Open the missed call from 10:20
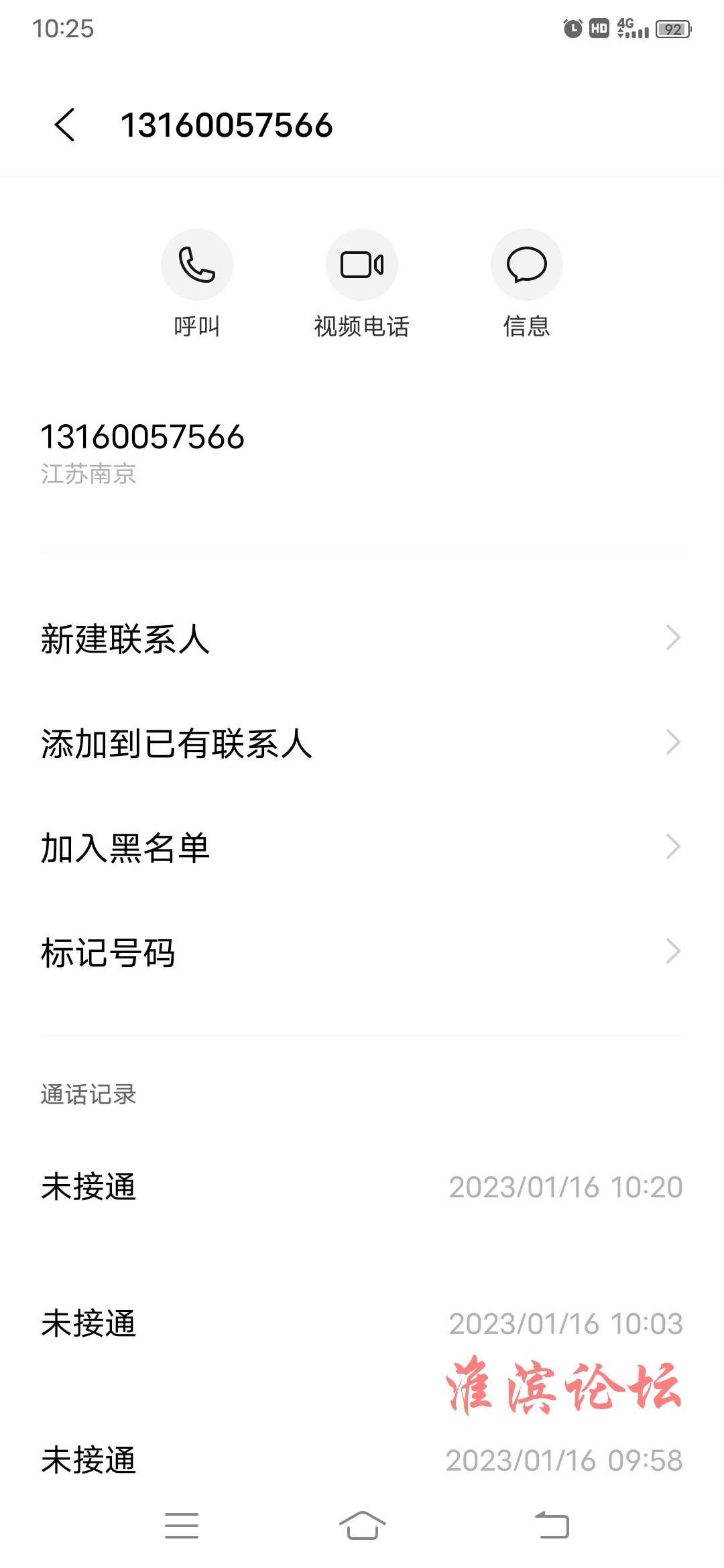724x1568 pixels. (362, 1187)
